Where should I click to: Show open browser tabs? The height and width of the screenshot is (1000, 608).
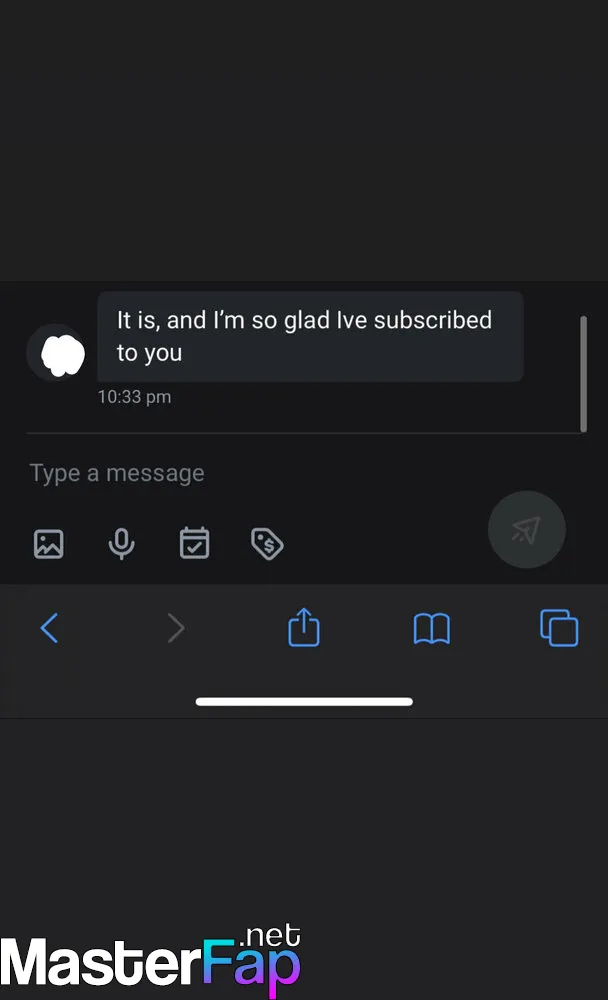click(559, 628)
